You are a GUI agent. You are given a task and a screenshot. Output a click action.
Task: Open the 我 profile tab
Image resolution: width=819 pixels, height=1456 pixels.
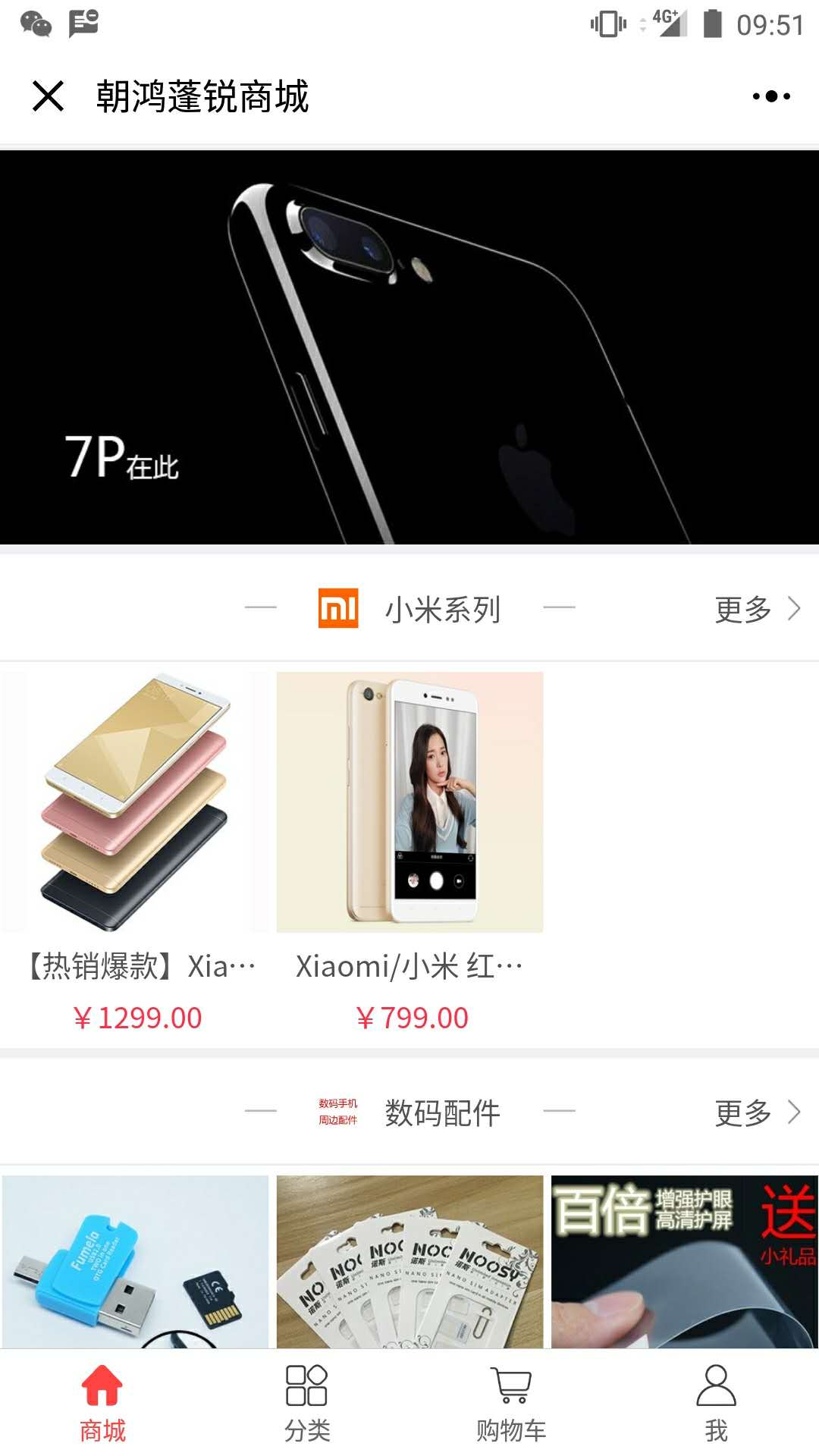[716, 1403]
